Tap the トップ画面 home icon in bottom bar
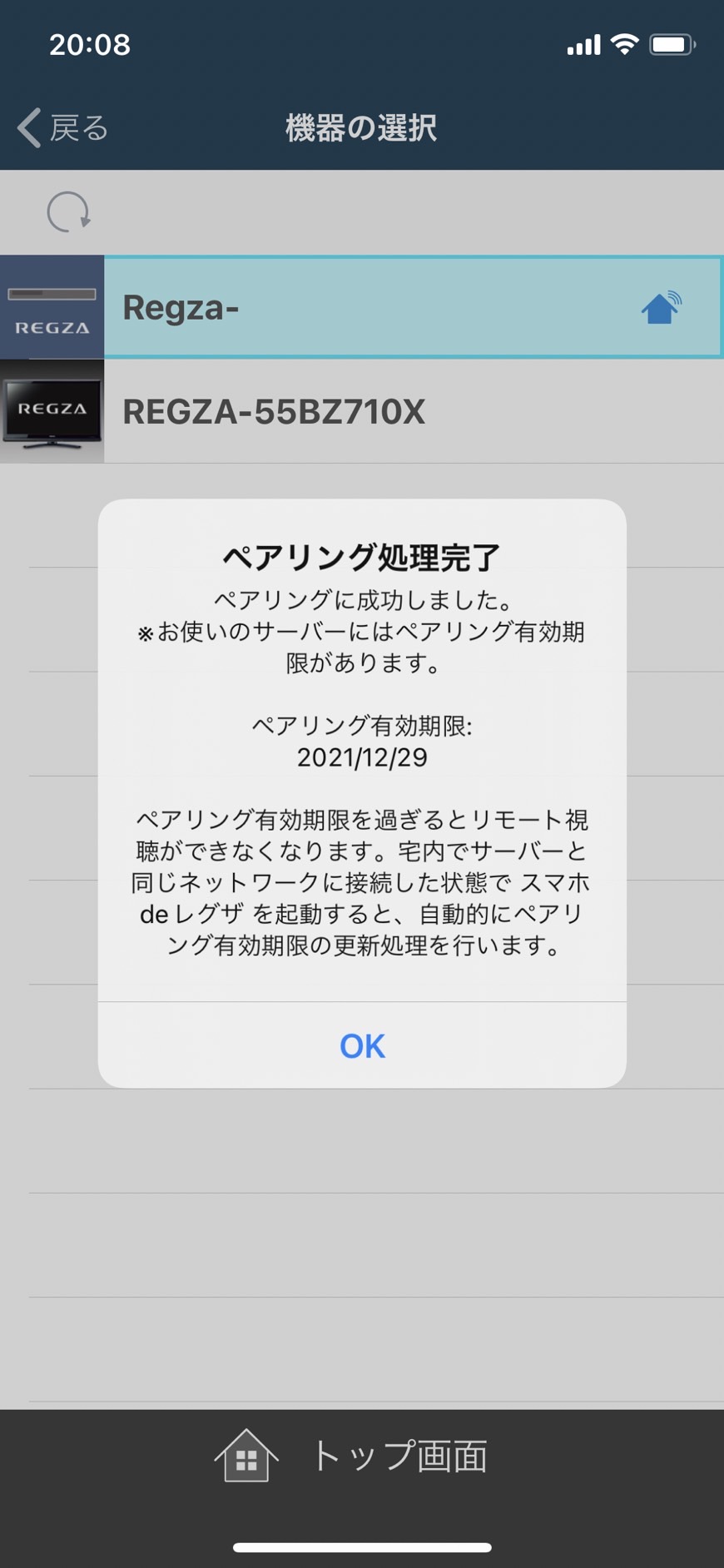Image resolution: width=724 pixels, height=1568 pixels. (x=245, y=1455)
